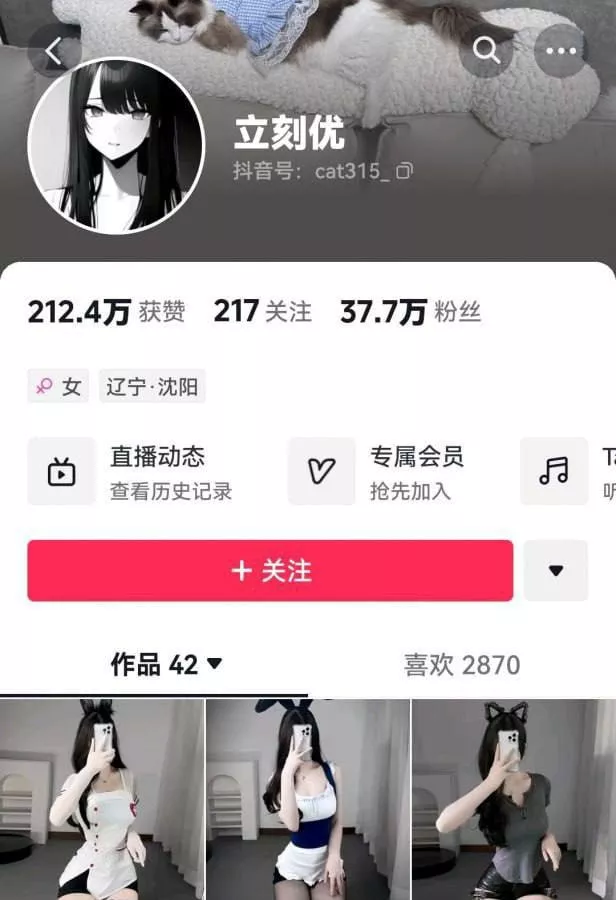Switch to the 作品 42 tab
The image size is (616, 900).
pos(166,664)
